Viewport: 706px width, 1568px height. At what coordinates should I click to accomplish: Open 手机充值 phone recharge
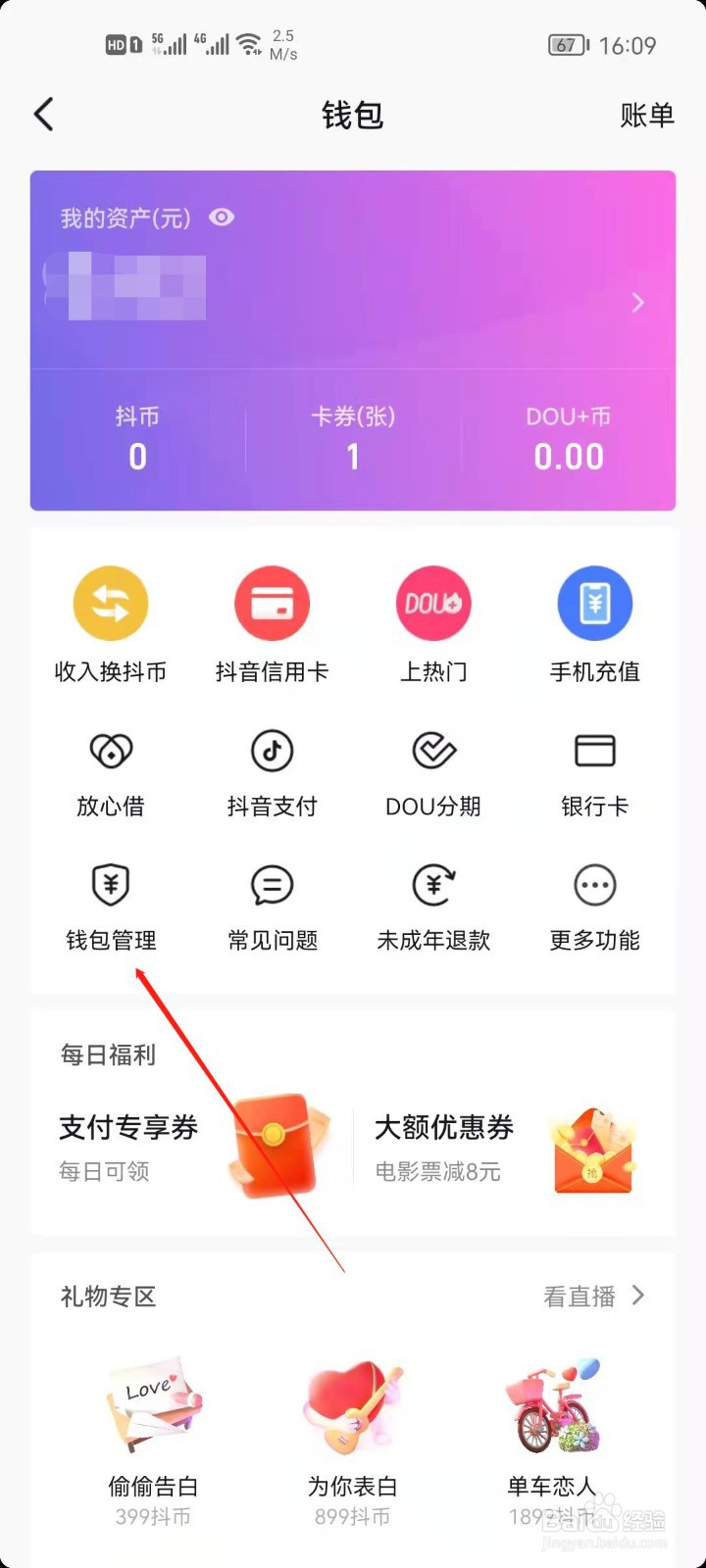594,603
